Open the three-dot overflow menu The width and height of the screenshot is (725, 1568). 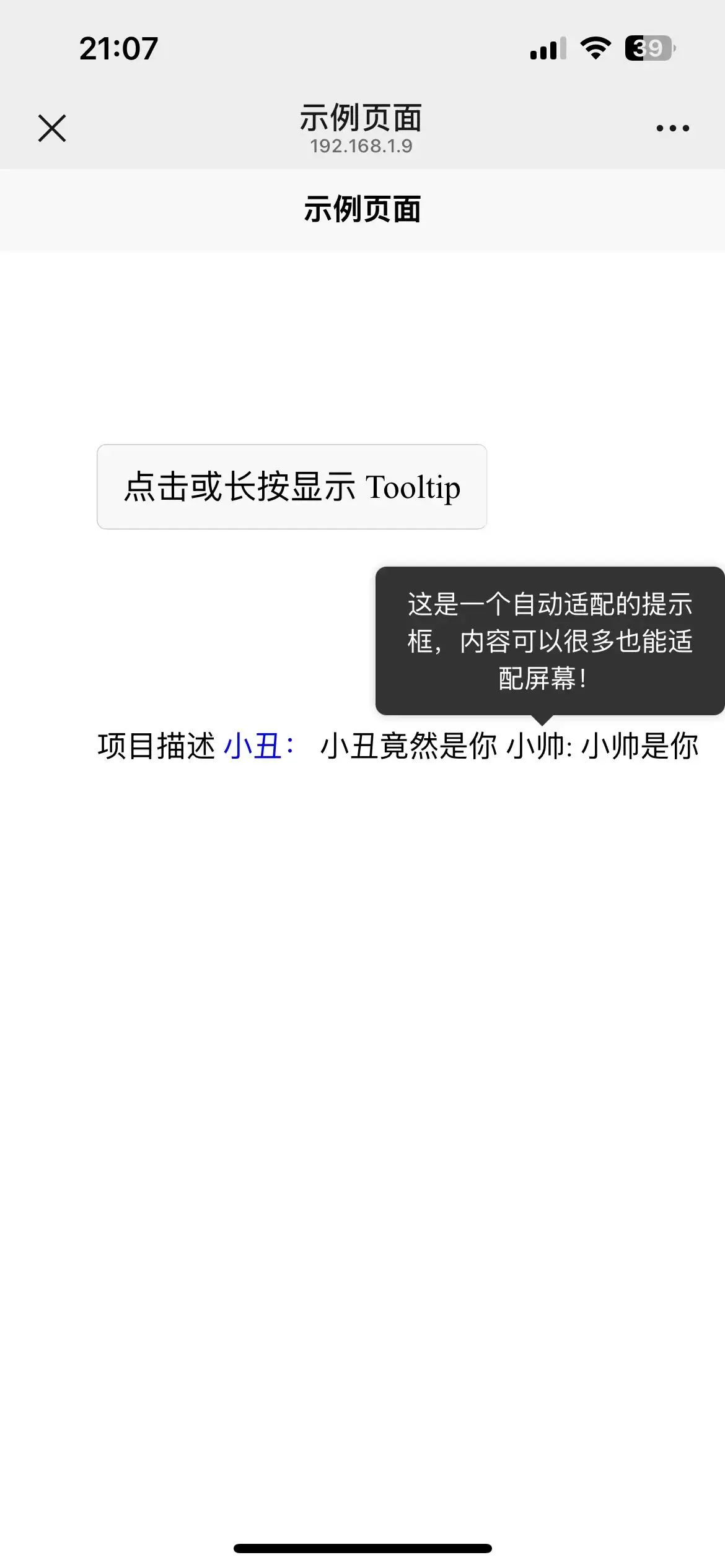click(672, 128)
